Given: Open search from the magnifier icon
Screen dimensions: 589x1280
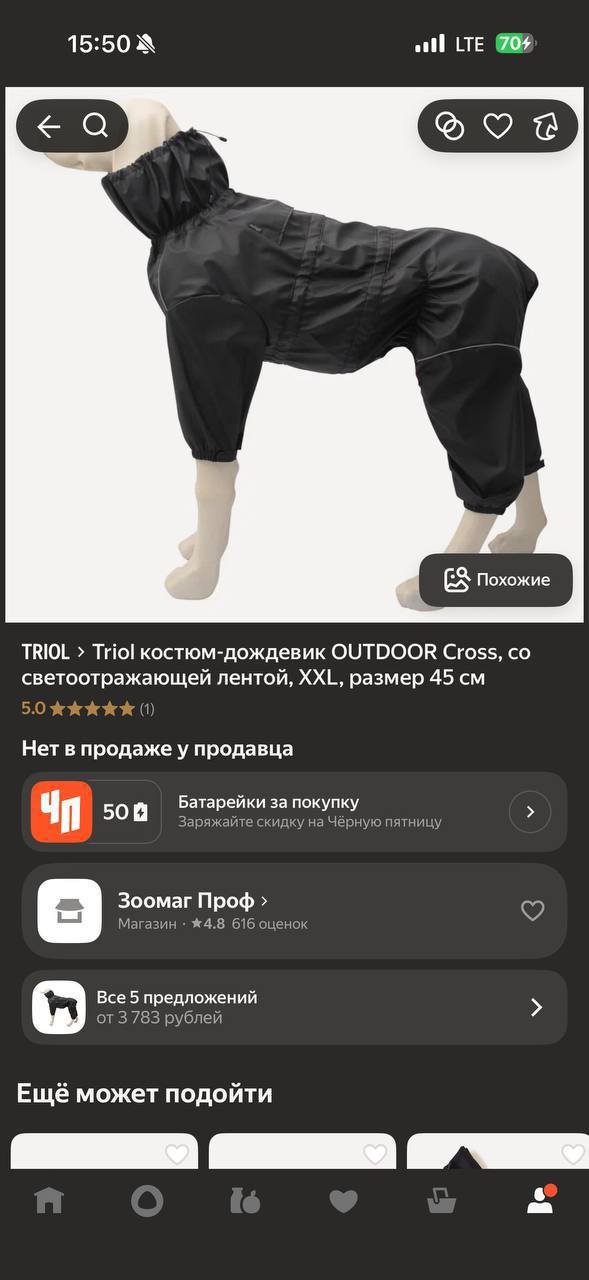Looking at the screenshot, I should coord(95,125).
